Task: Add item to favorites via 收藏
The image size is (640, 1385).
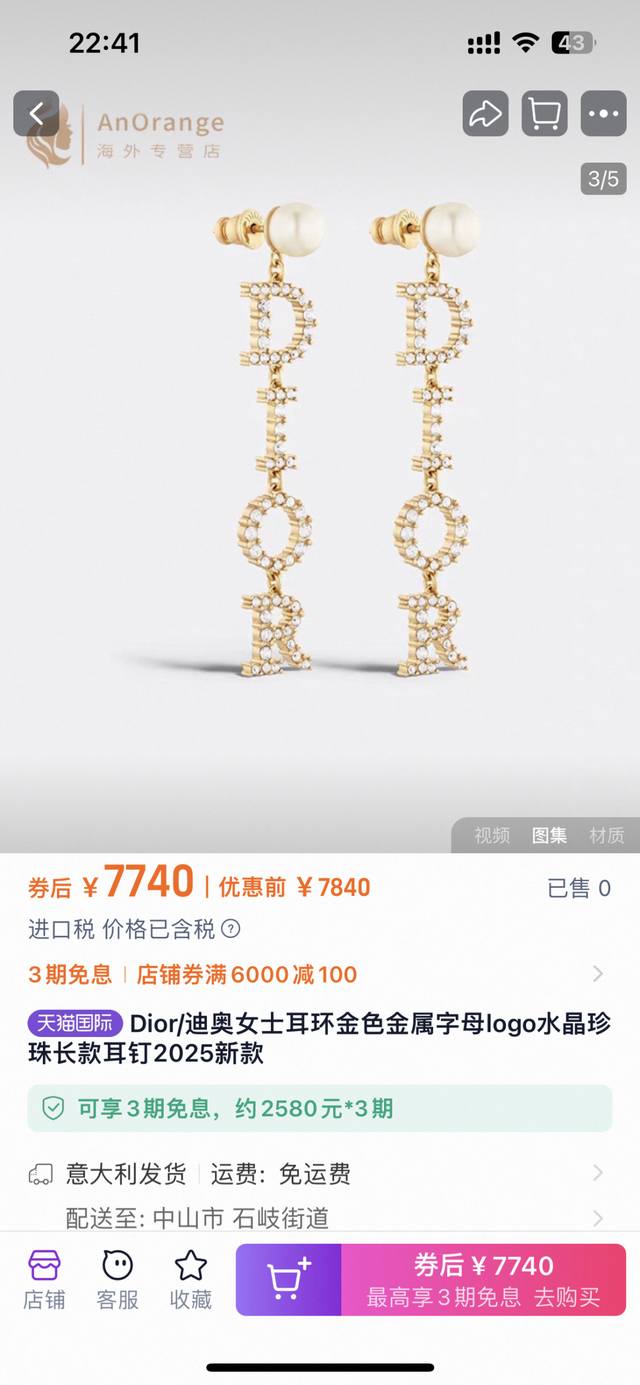Action: [x=190, y=1280]
